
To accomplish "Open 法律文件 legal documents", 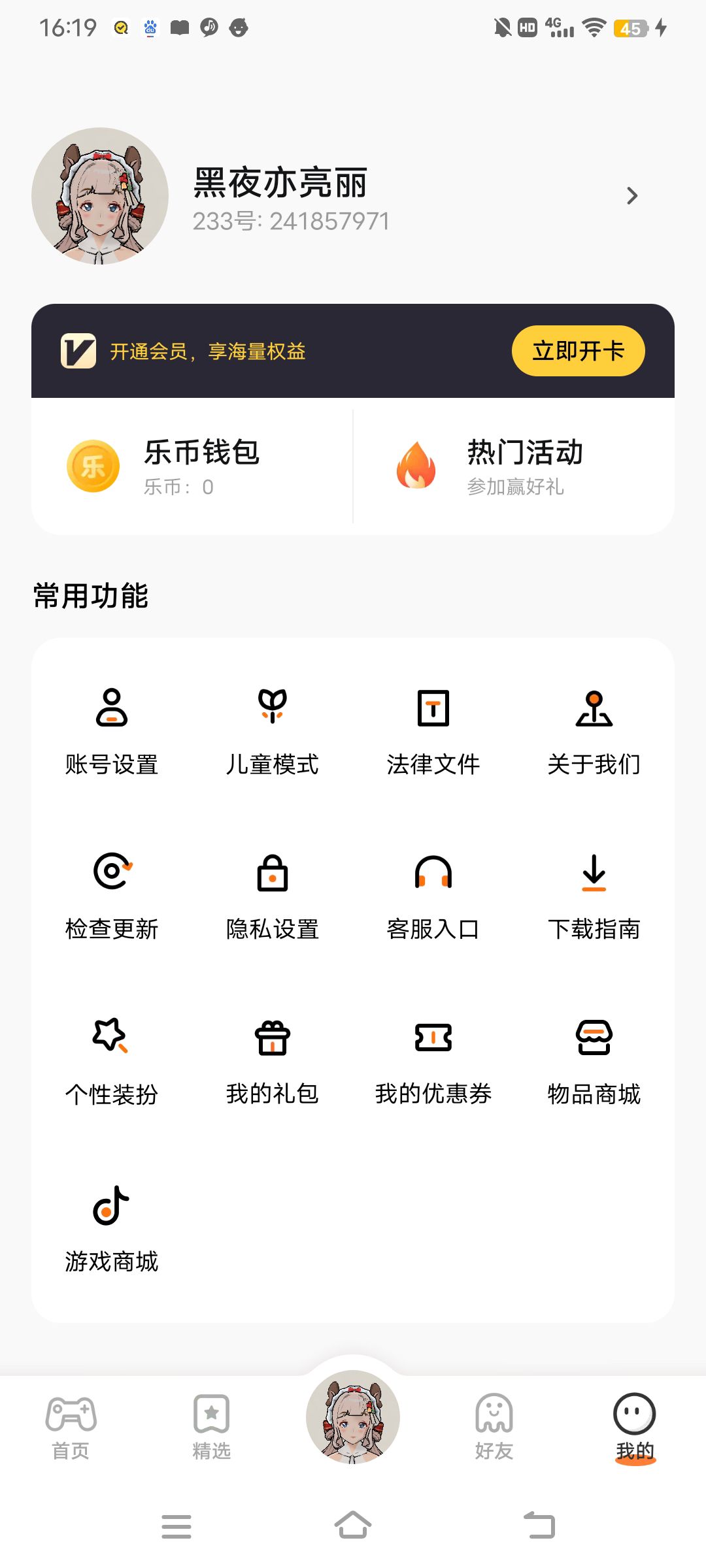I will [433, 730].
